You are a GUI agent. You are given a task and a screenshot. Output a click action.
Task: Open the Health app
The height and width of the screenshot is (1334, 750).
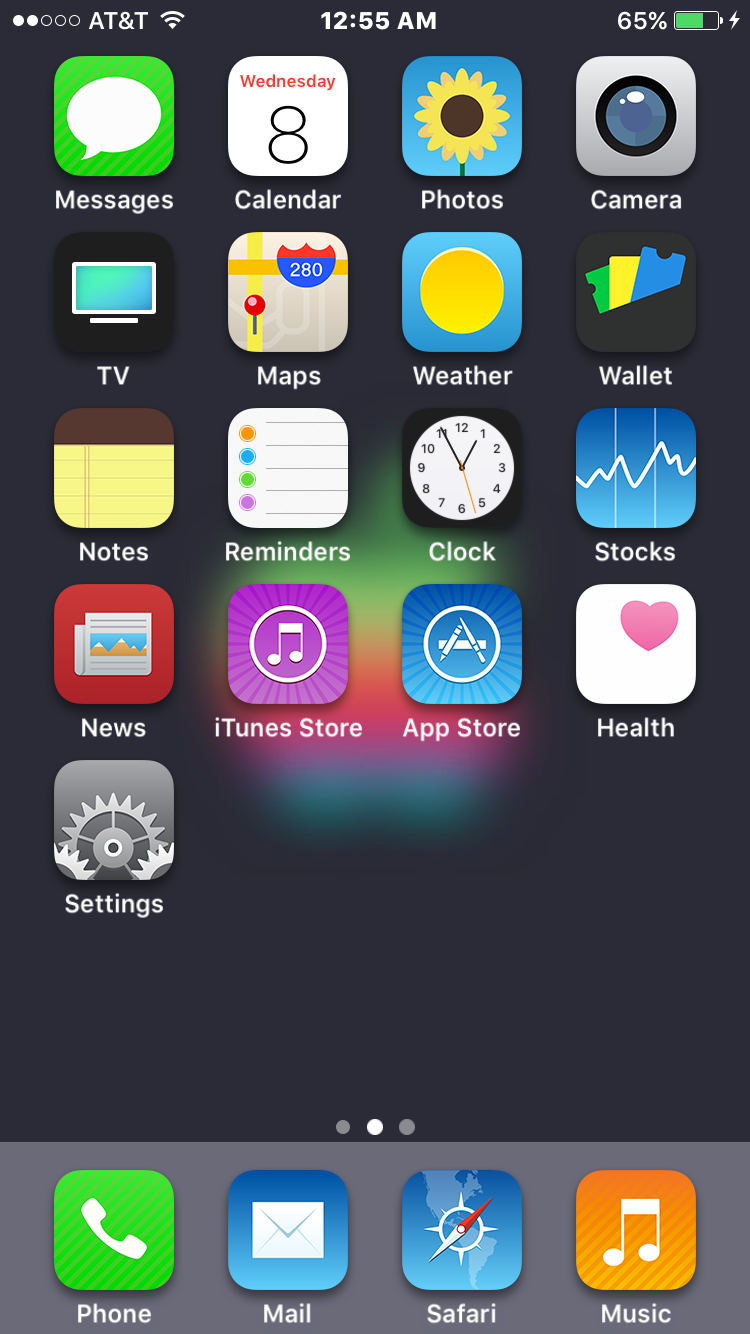click(x=636, y=644)
